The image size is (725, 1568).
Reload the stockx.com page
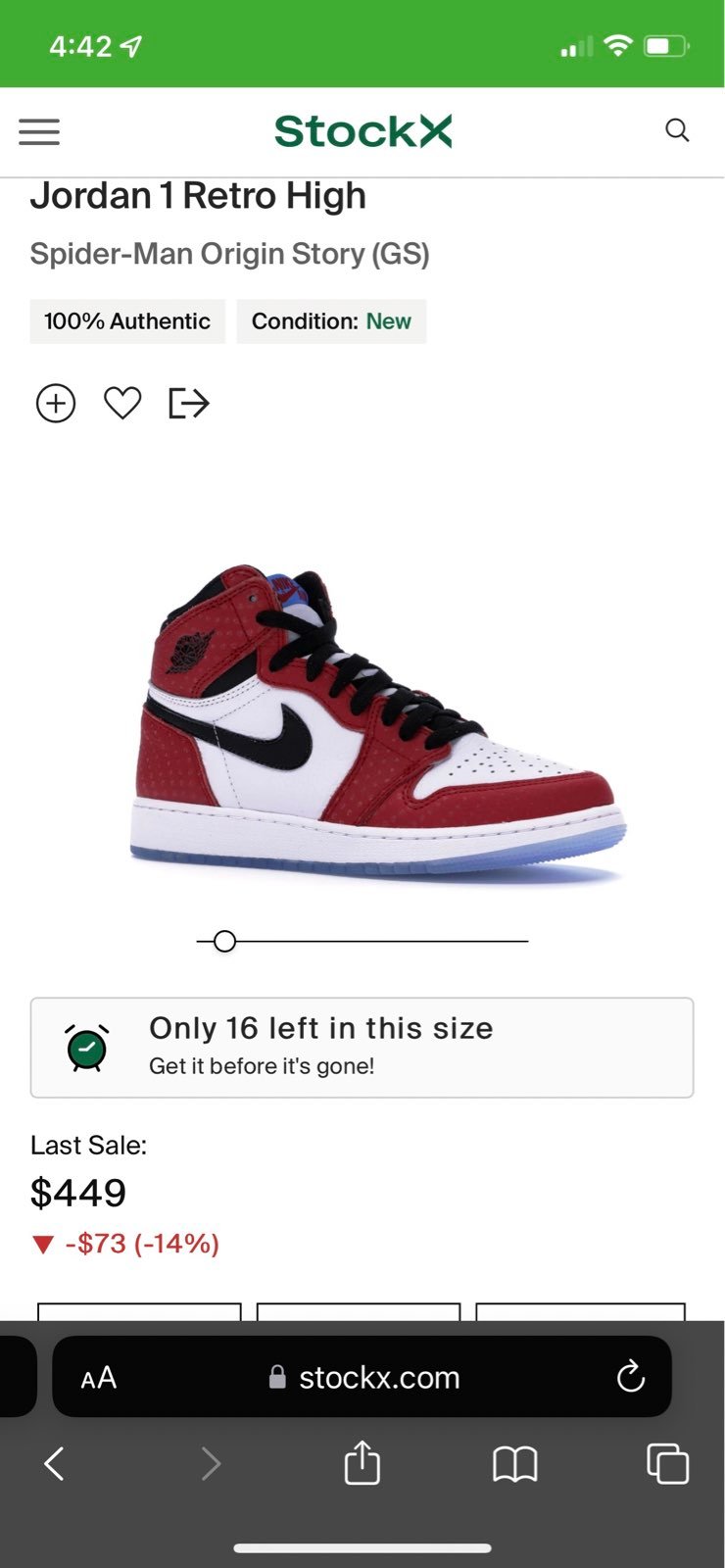[x=631, y=1376]
